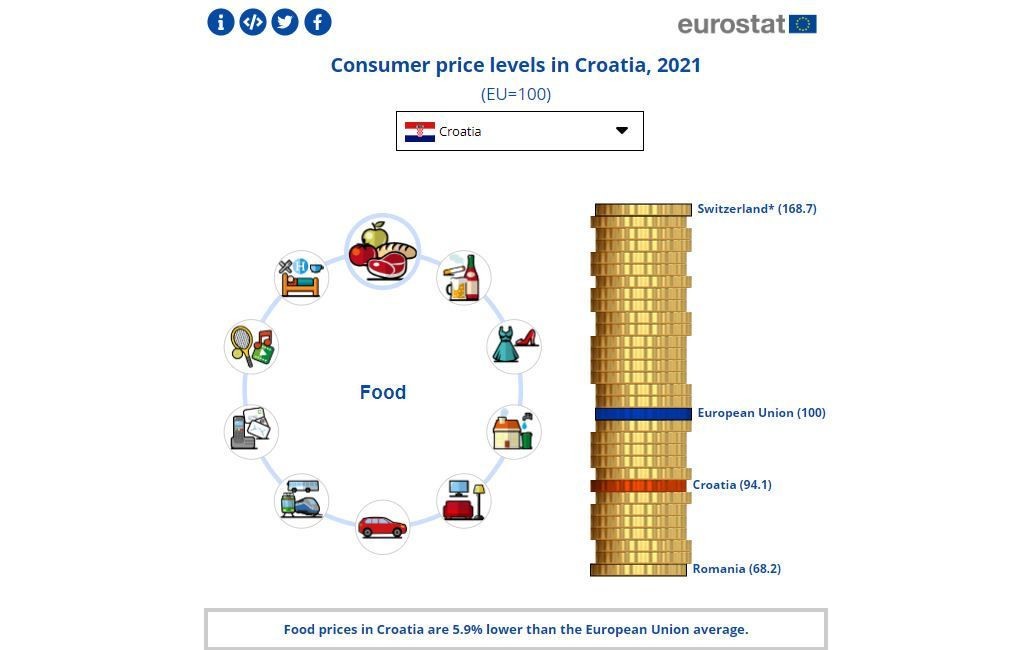This screenshot has height=650, width=1020.
Task: Select the housing and utilities category
Action: coord(514,431)
